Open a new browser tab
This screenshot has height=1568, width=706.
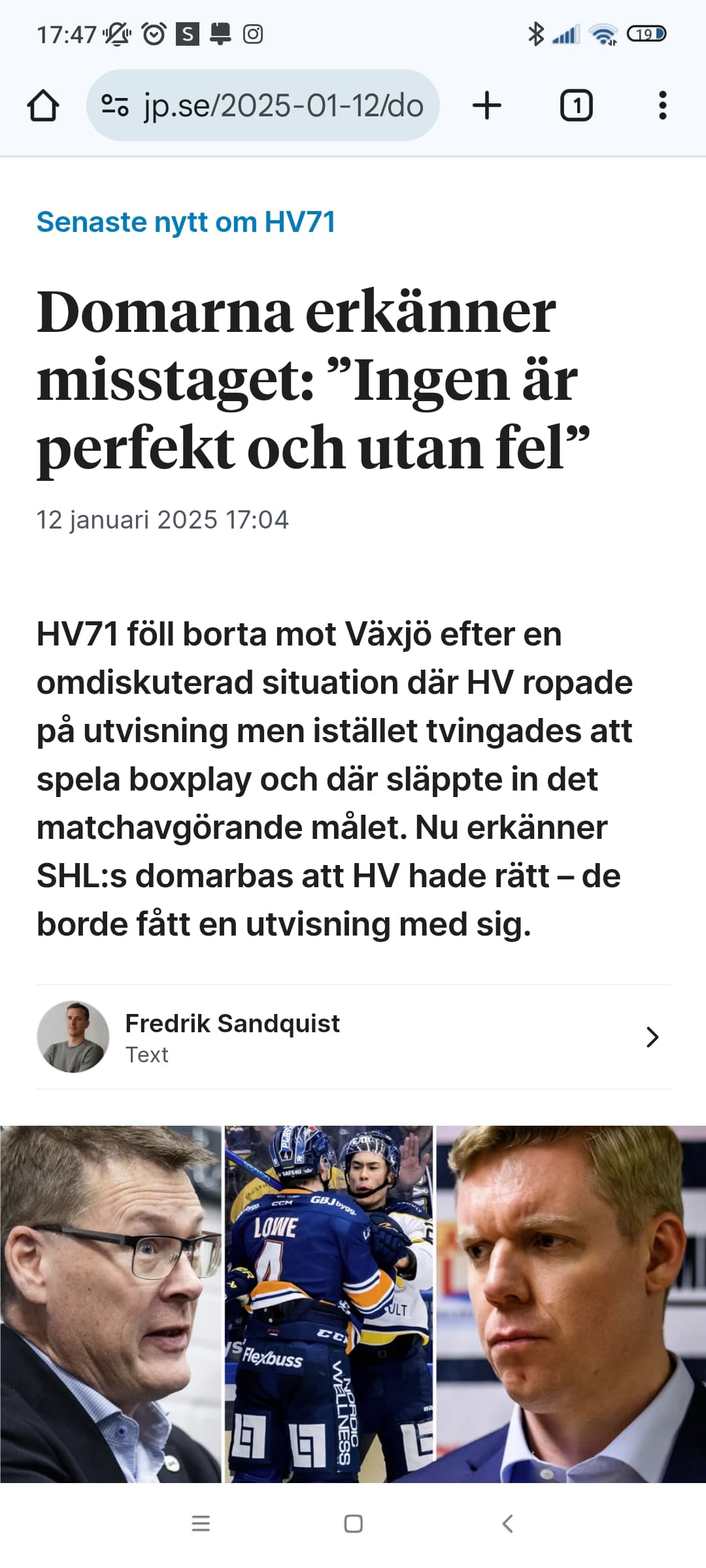tap(487, 105)
